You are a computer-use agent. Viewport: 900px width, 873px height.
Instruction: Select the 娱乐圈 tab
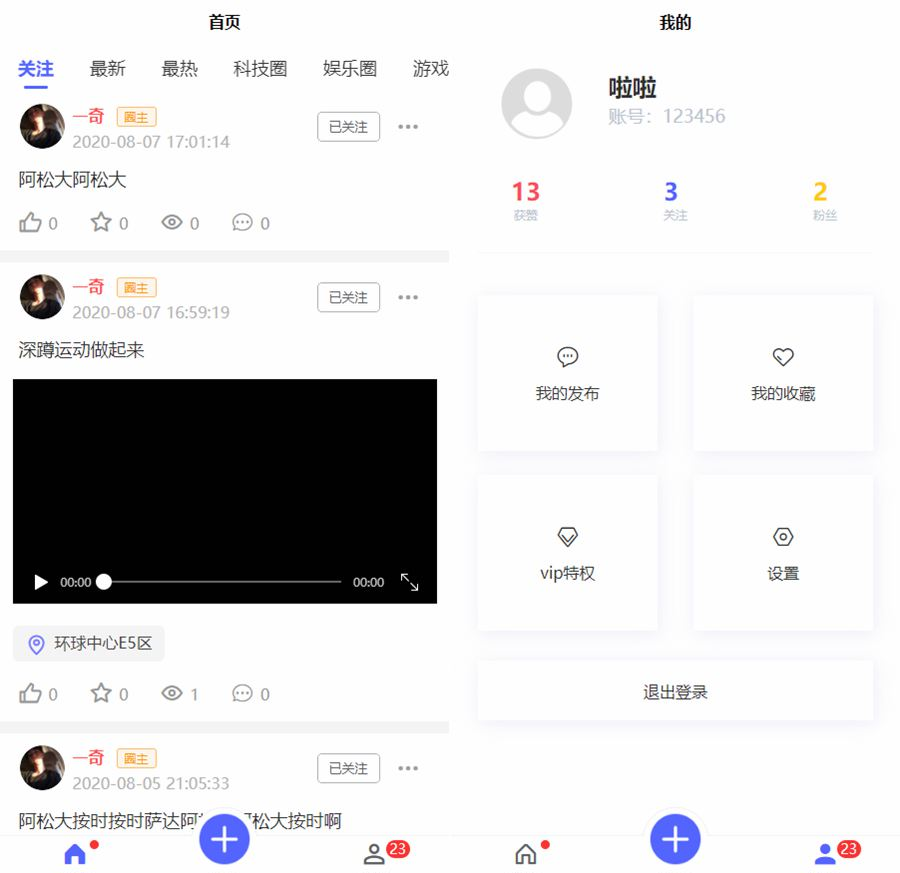pyautogui.click(x=350, y=69)
